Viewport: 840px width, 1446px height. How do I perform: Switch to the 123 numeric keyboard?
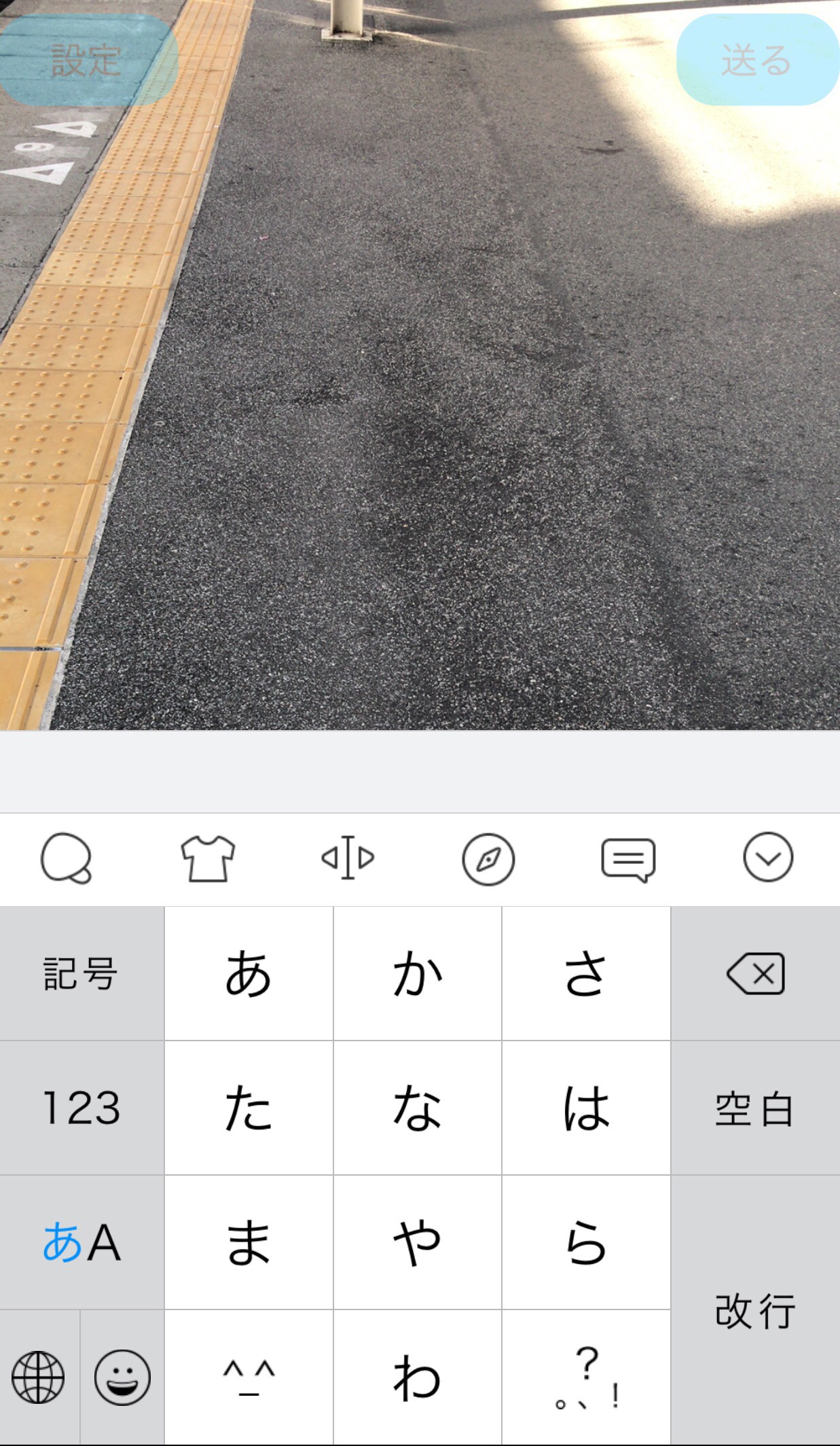[x=81, y=1108]
